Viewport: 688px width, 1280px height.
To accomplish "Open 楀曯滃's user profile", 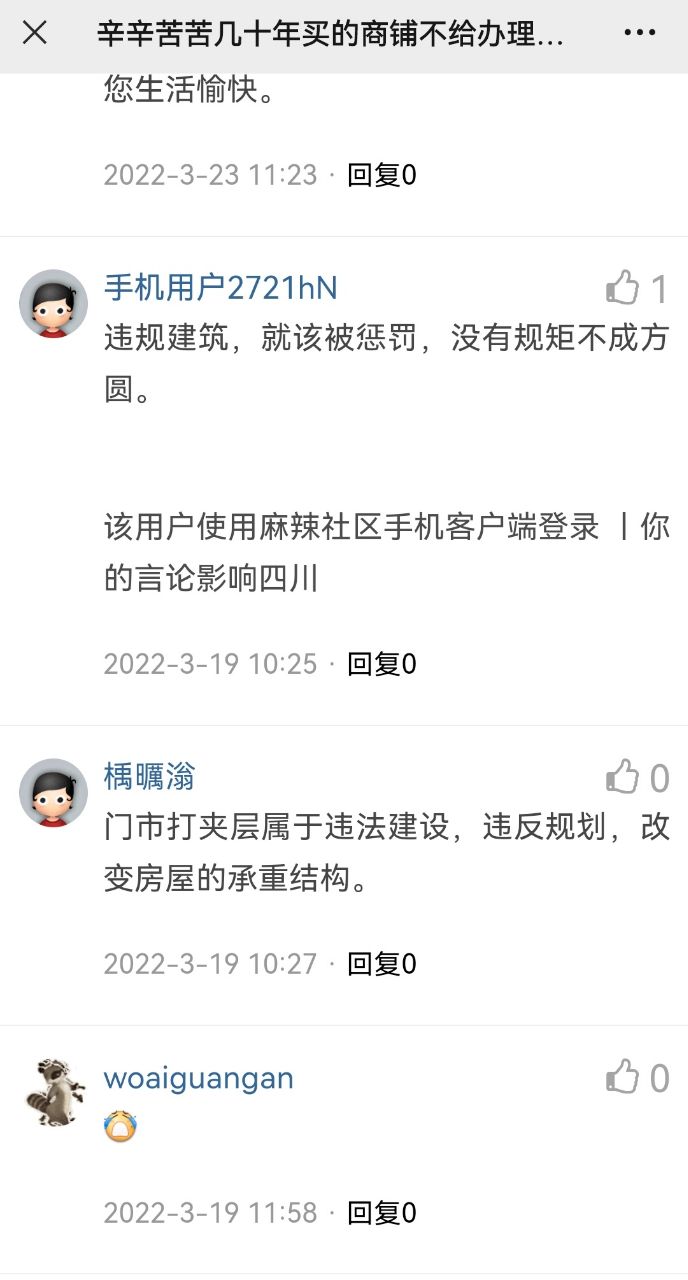I will (x=149, y=776).
